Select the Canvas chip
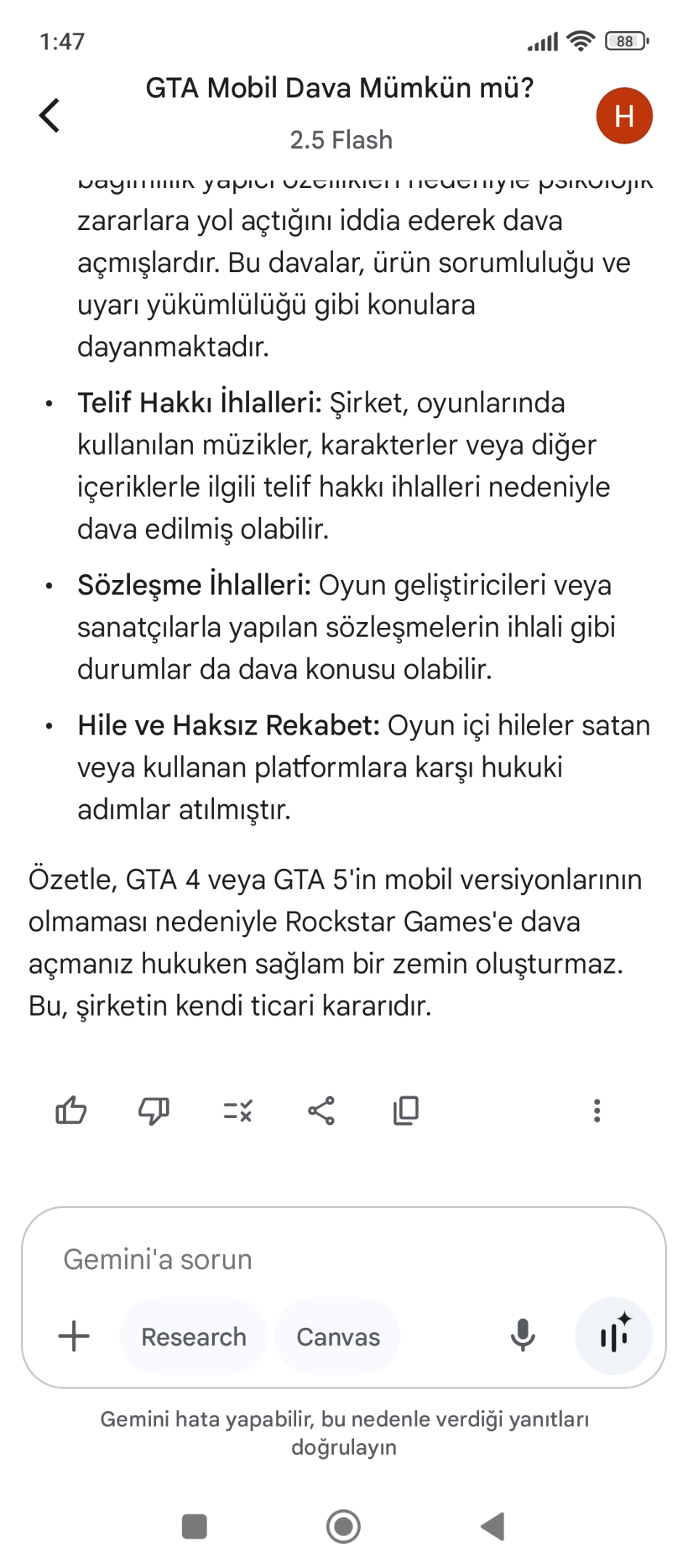 click(x=338, y=1336)
